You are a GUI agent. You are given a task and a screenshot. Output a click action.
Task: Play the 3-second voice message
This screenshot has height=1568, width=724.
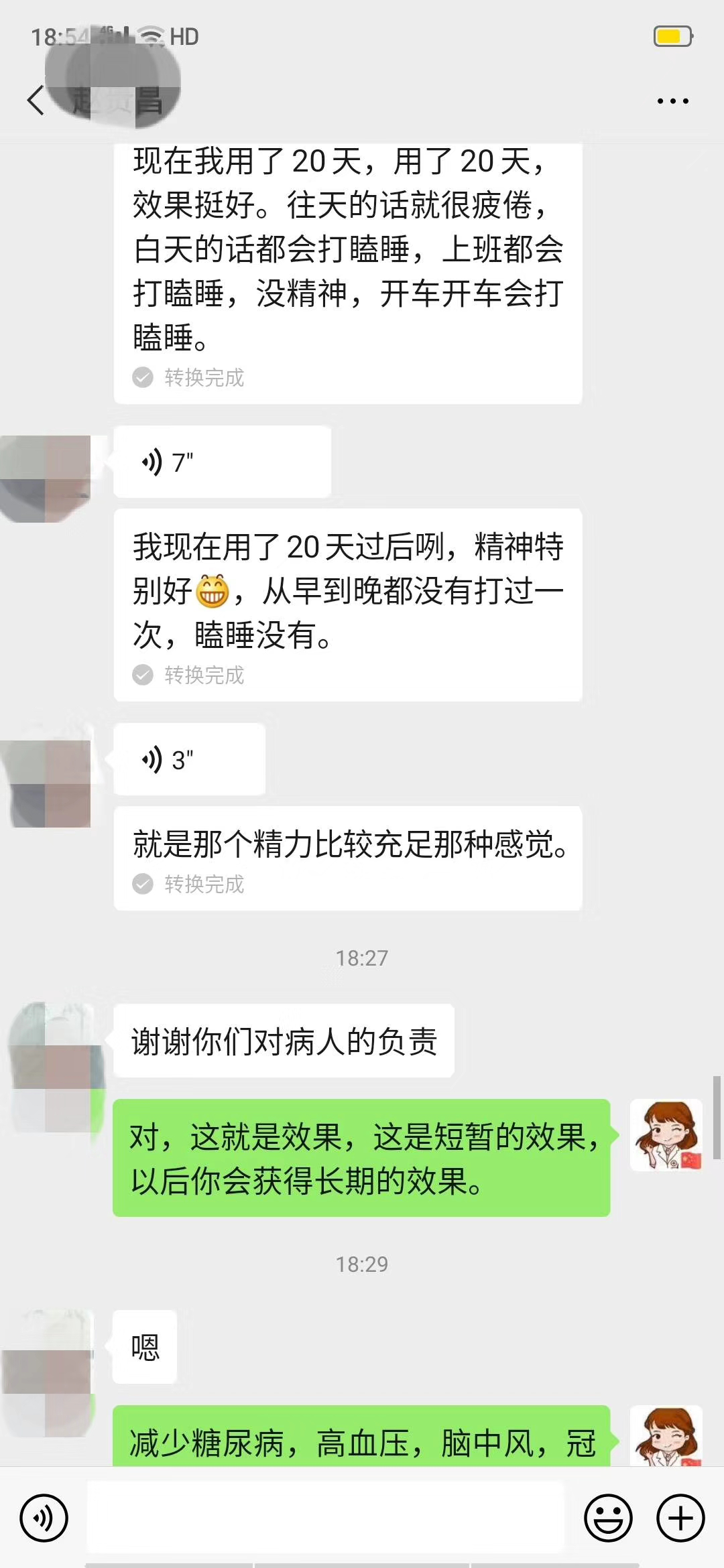189,760
